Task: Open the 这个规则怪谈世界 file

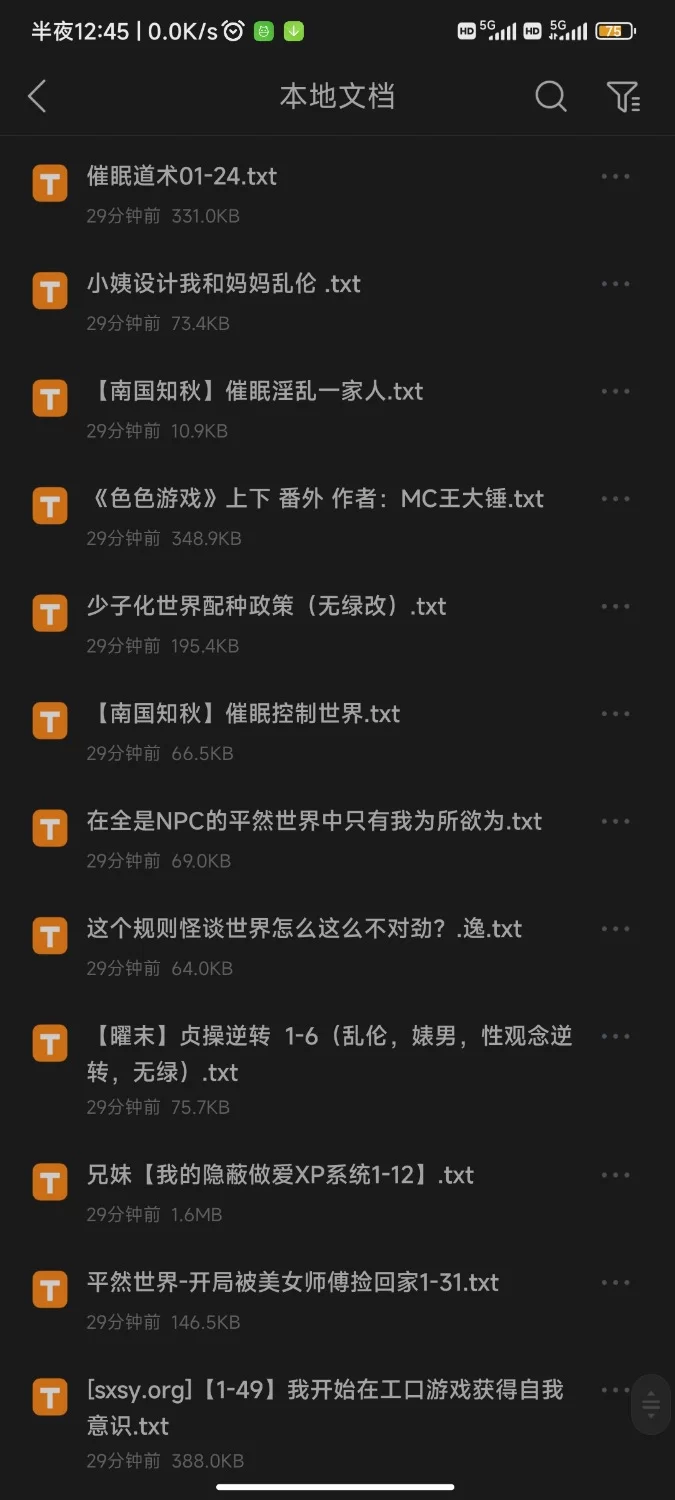Action: tap(304, 929)
